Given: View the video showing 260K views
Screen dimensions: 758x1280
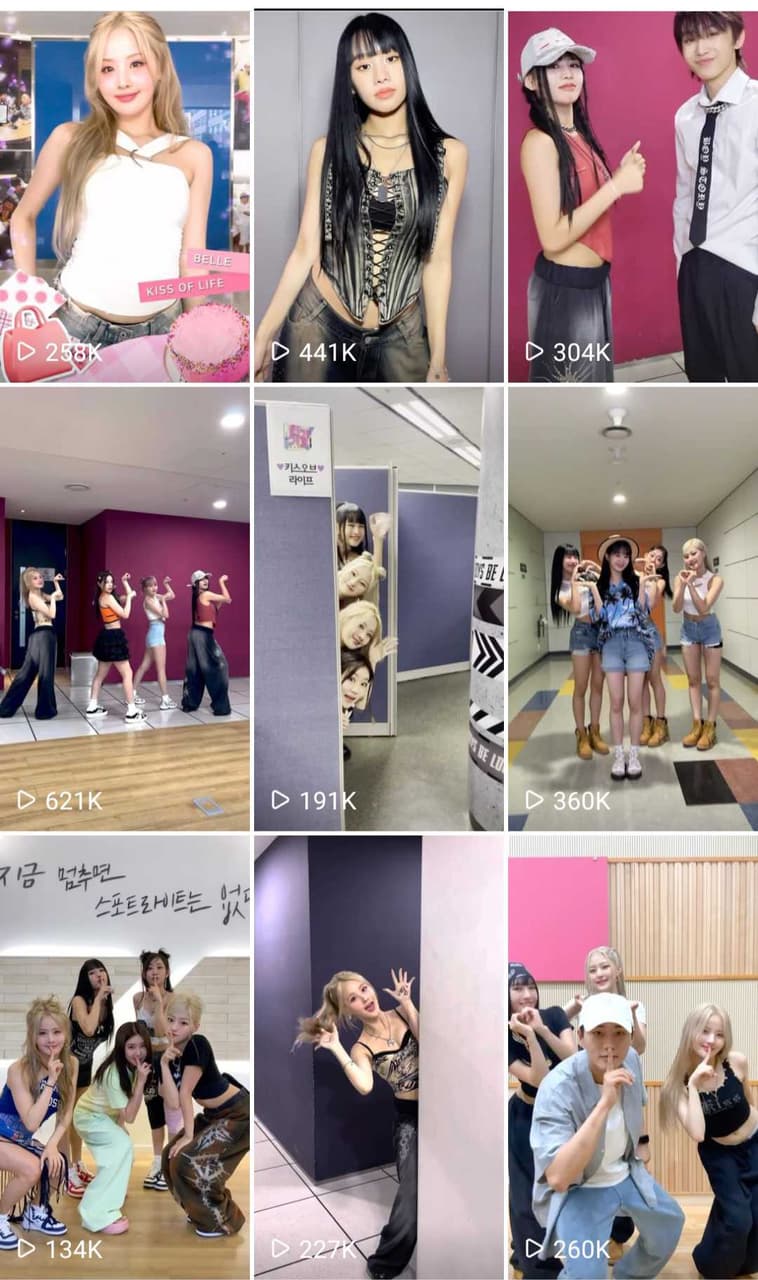Looking at the screenshot, I should coord(632,1056).
